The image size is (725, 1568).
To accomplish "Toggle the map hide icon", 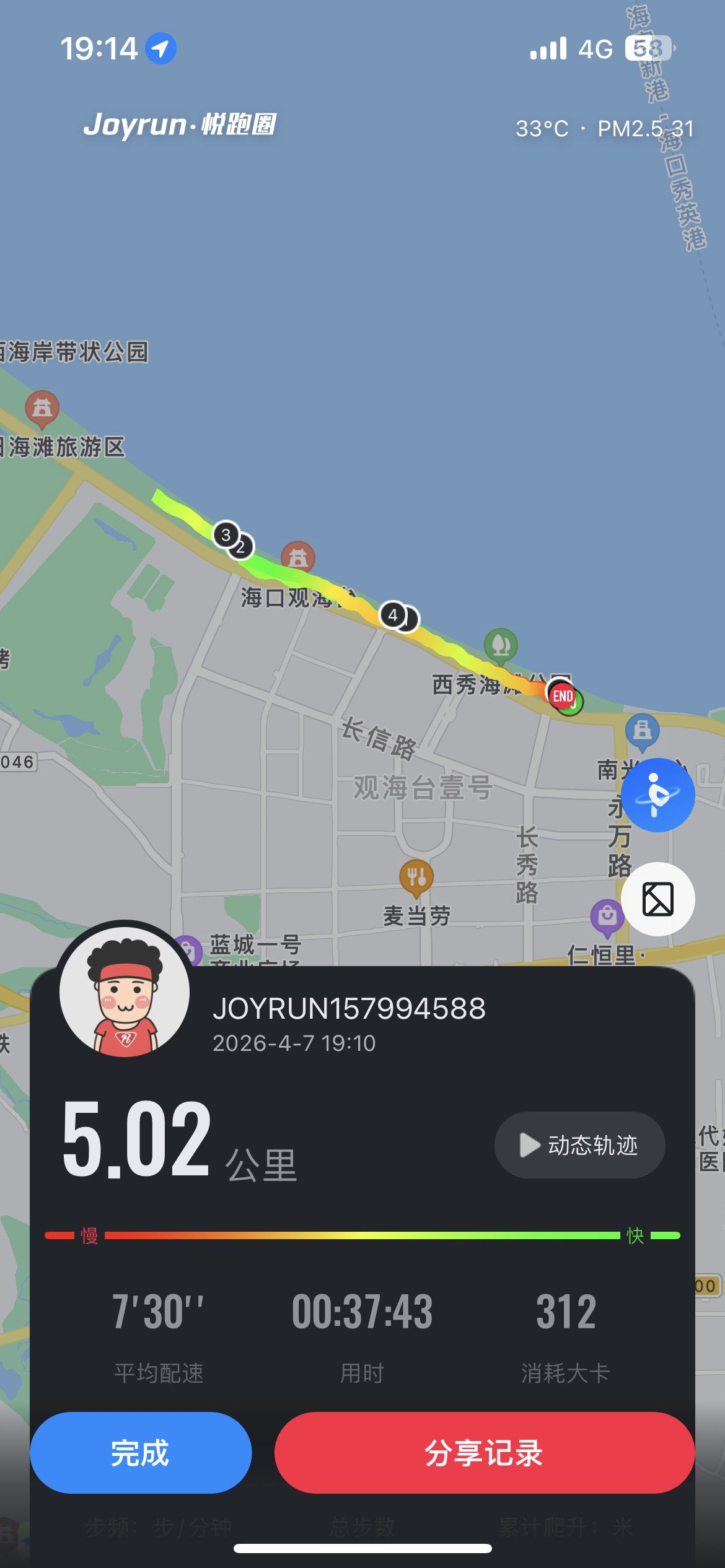I will click(x=658, y=899).
